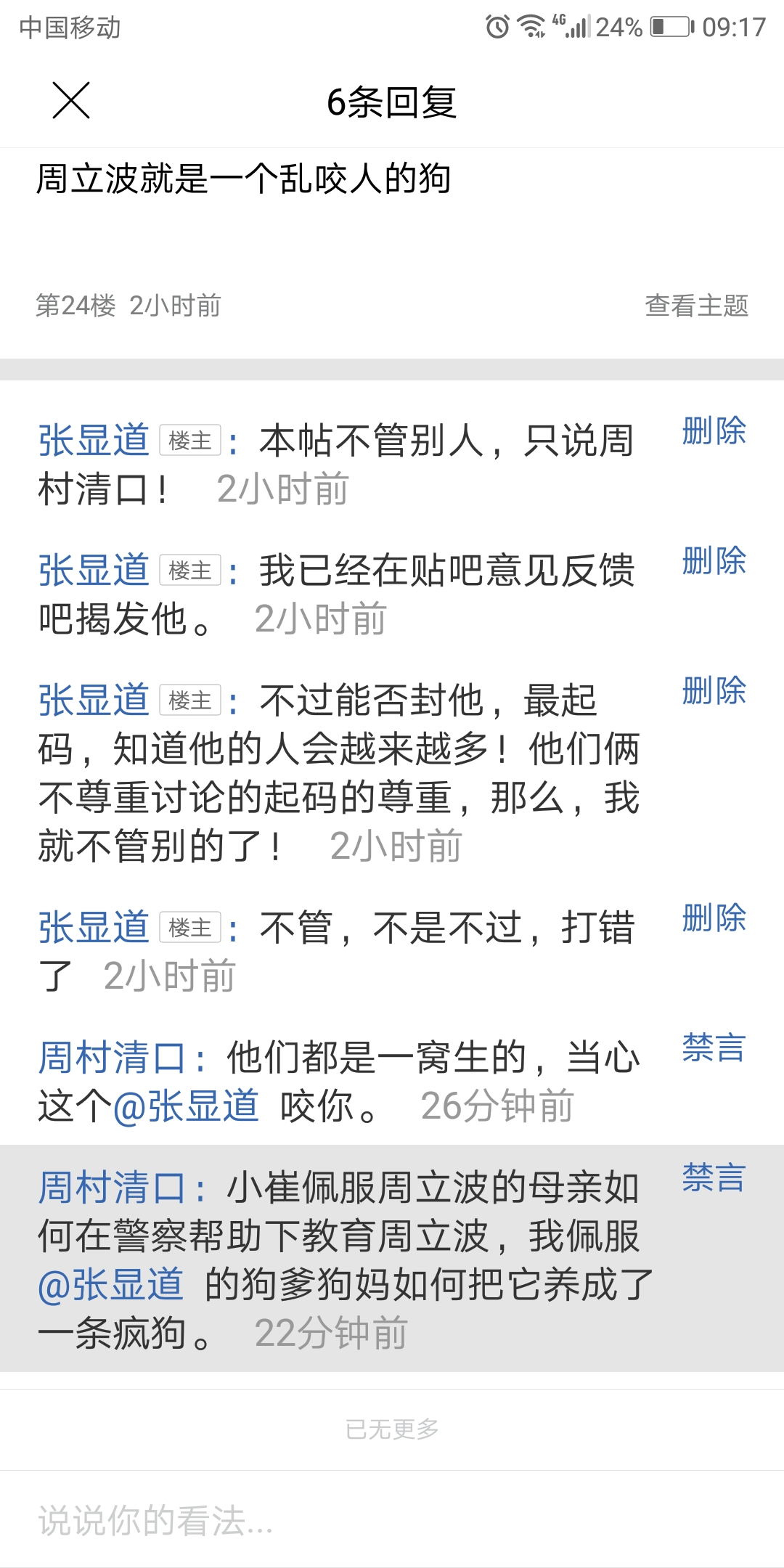Screen dimensions: 784x1568
Task: Open 张显道's profile from the 本帖不管别人 reply
Action: click(x=94, y=441)
